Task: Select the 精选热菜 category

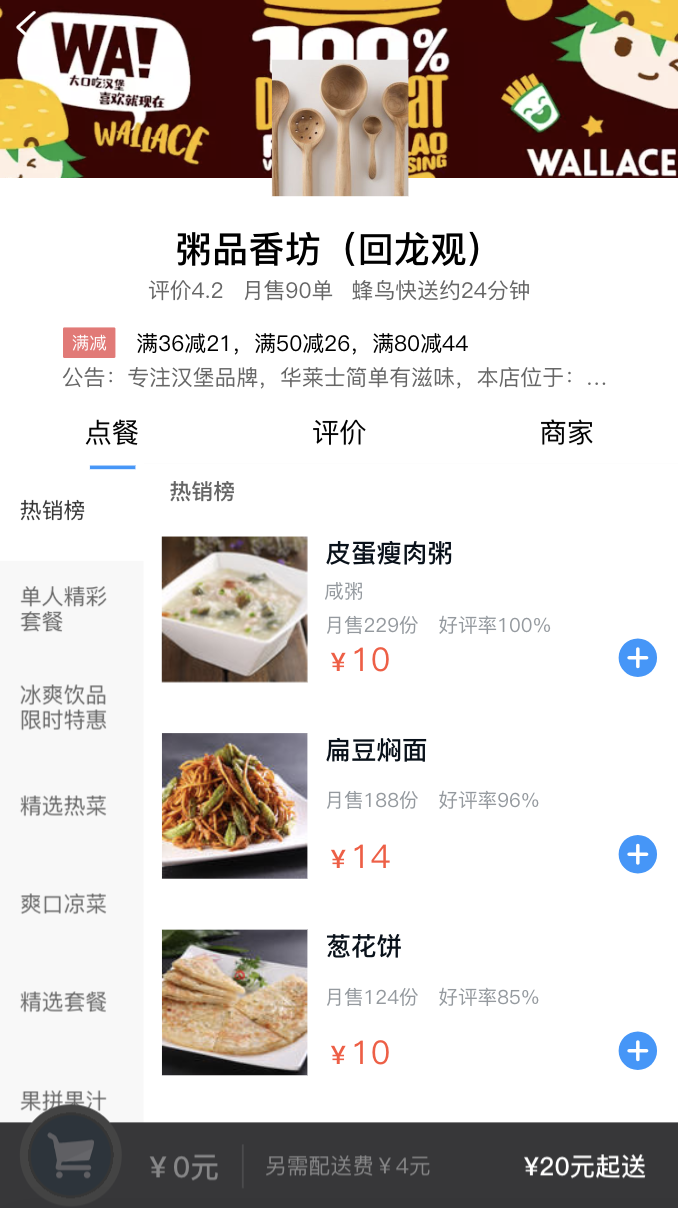Action: click(64, 806)
